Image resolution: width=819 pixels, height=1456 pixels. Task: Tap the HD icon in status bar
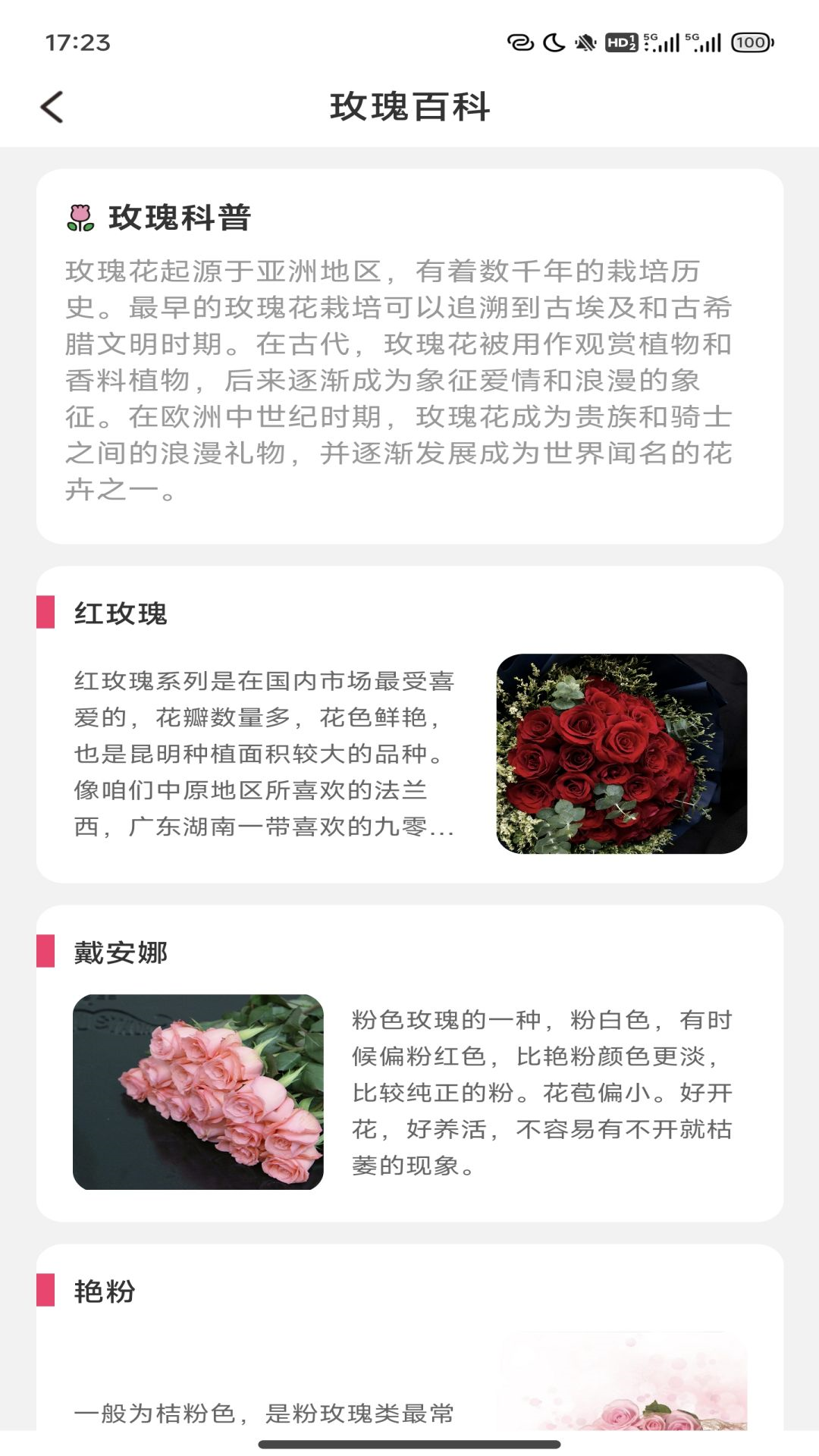click(x=620, y=44)
